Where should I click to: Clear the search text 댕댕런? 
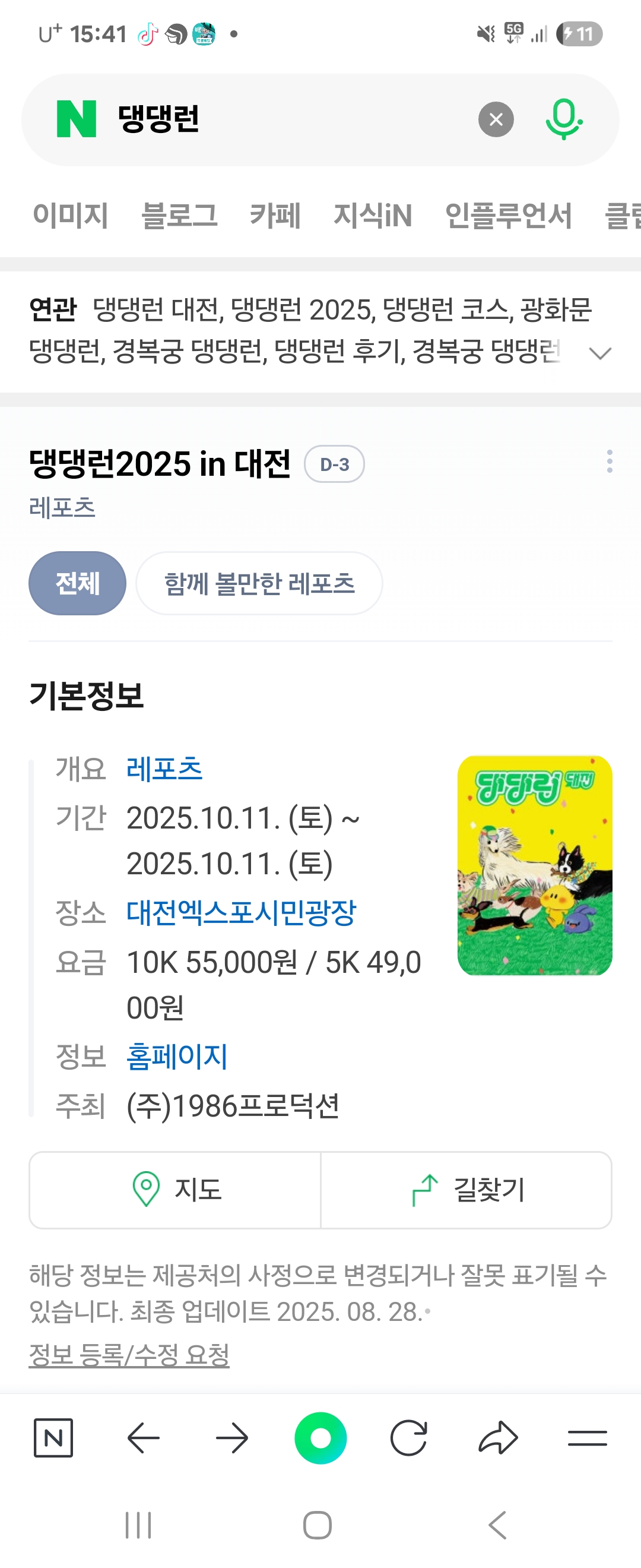pos(496,119)
